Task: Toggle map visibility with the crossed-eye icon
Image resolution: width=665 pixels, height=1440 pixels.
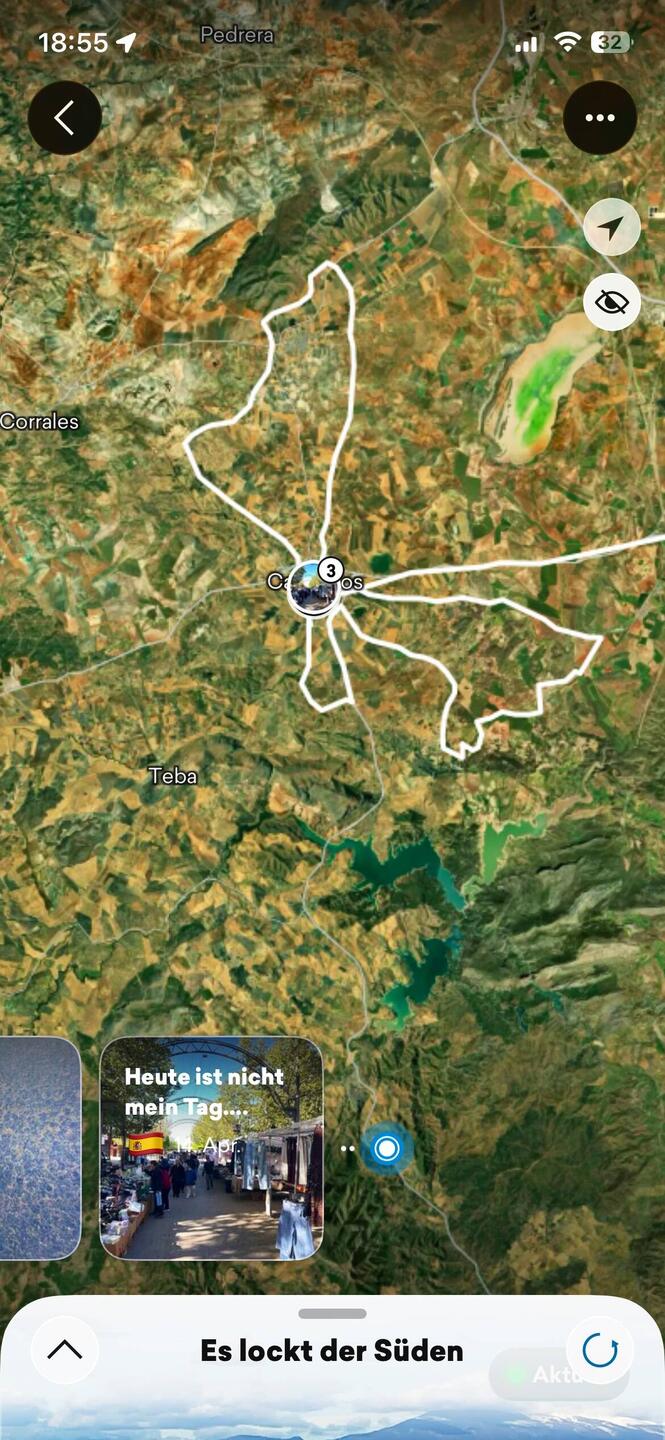Action: click(612, 301)
